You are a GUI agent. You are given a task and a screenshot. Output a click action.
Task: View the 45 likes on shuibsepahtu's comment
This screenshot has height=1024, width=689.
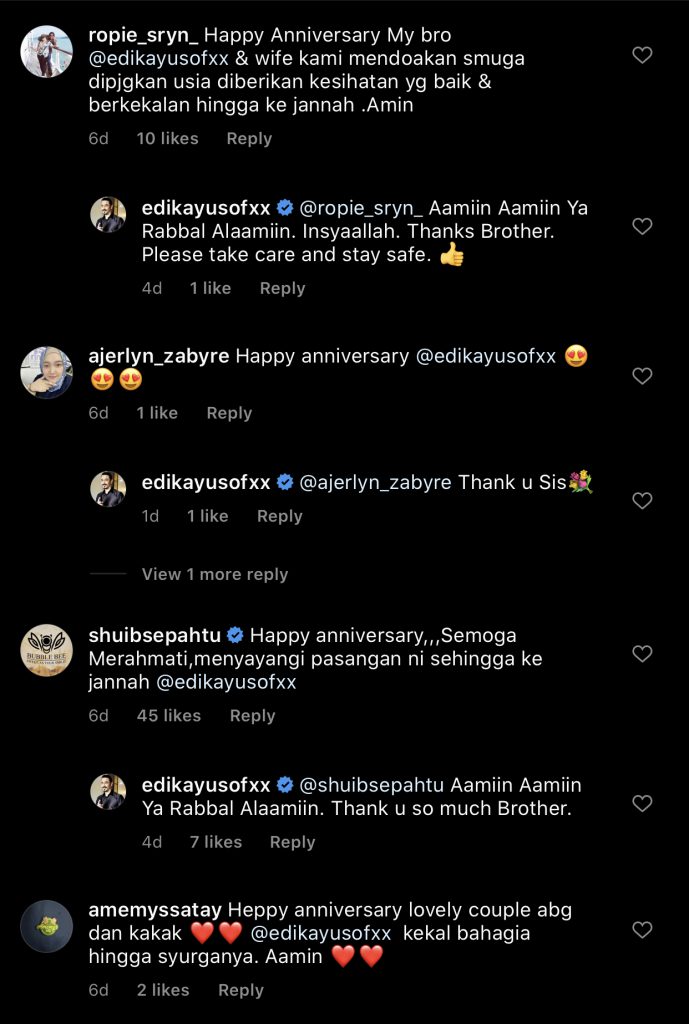[x=169, y=716]
